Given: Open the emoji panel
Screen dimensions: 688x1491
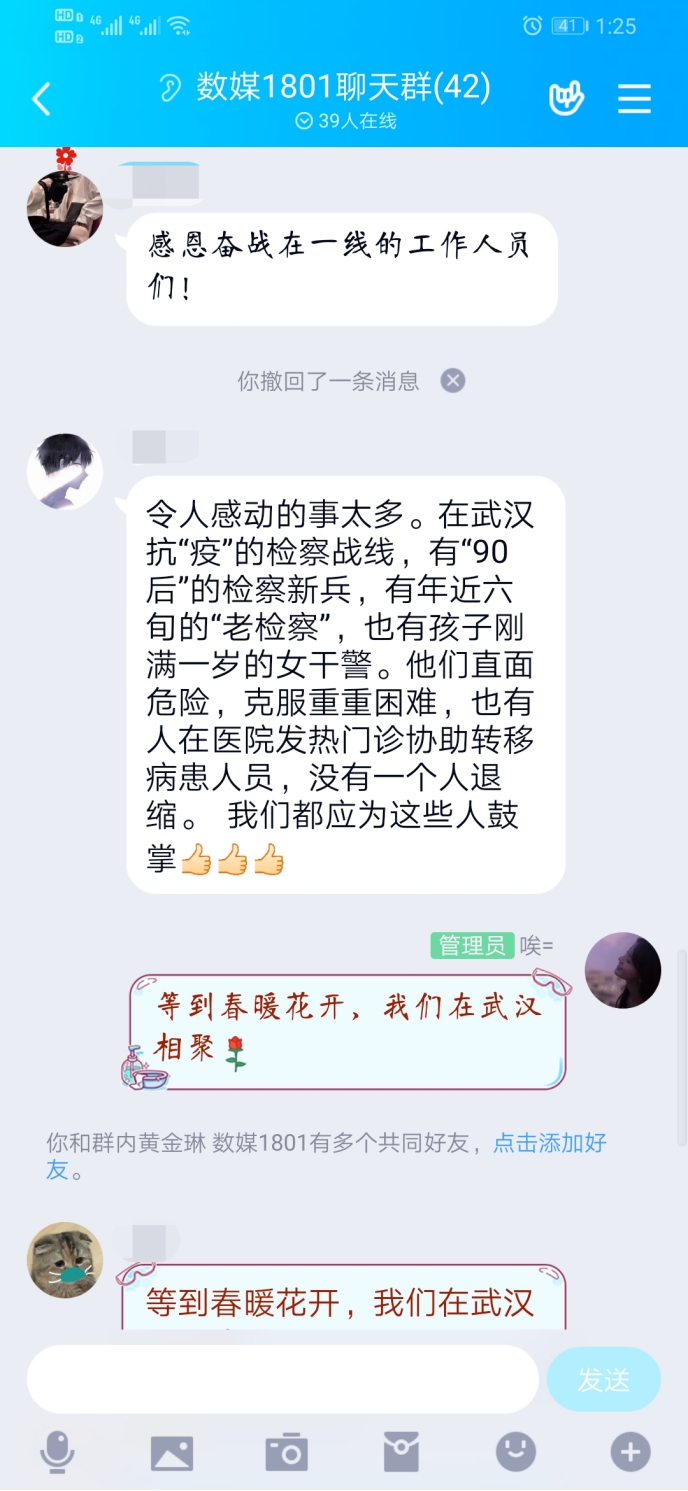Looking at the screenshot, I should [516, 1452].
